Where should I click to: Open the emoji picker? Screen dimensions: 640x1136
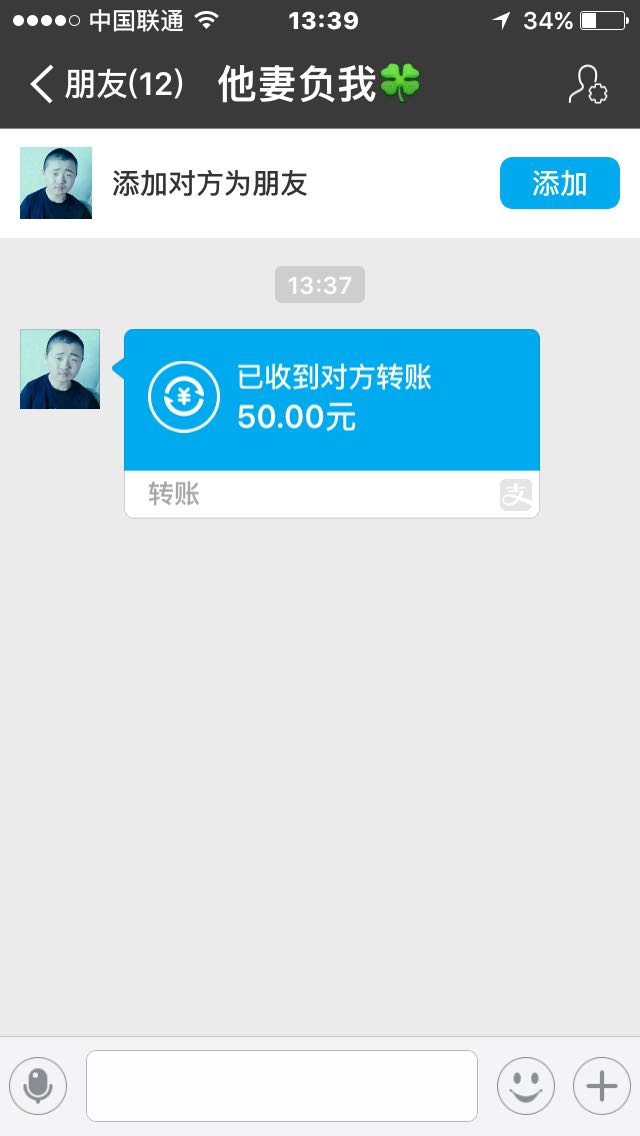click(x=525, y=1085)
